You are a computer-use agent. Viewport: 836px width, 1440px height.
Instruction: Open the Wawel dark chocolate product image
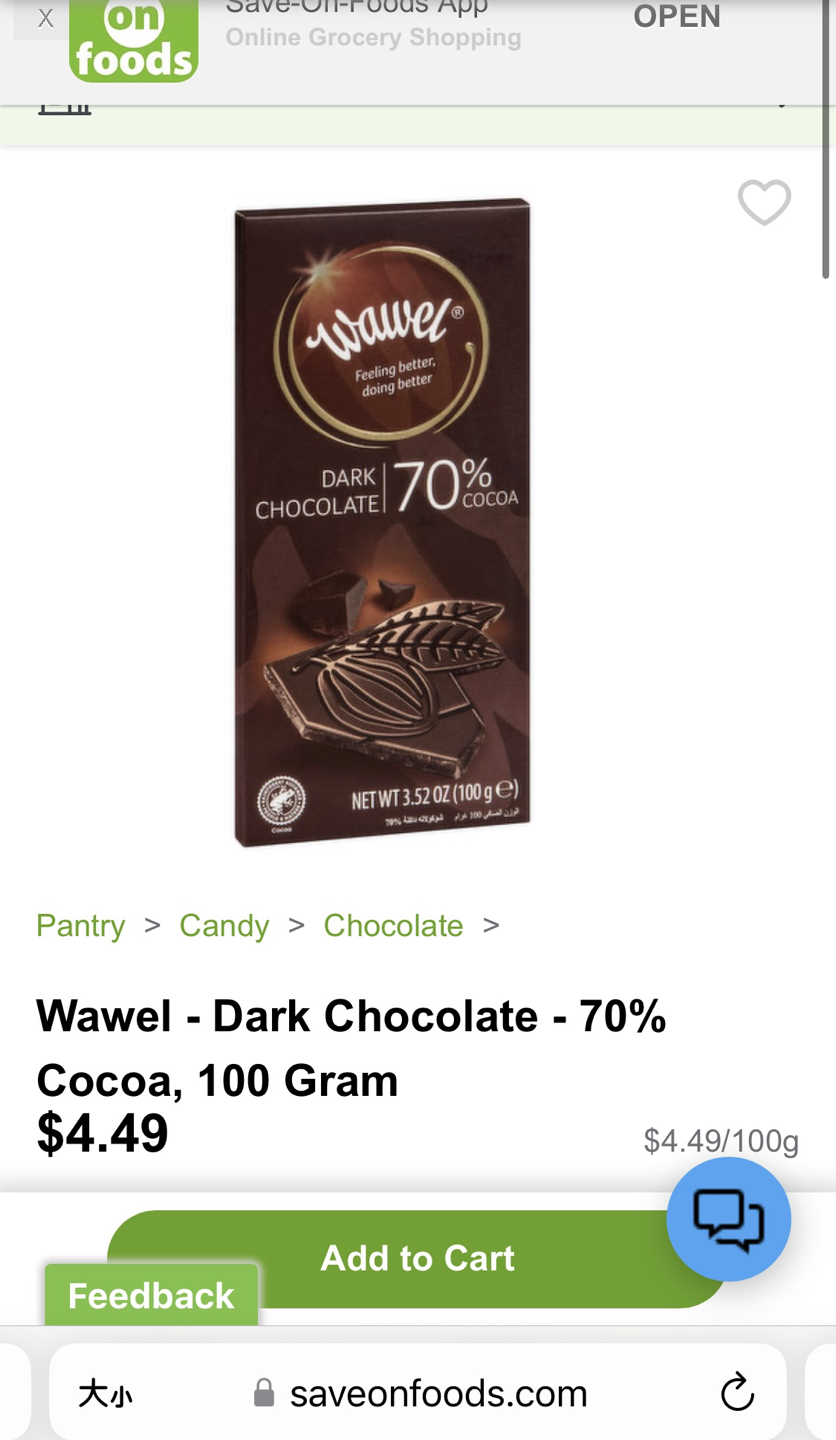point(382,522)
